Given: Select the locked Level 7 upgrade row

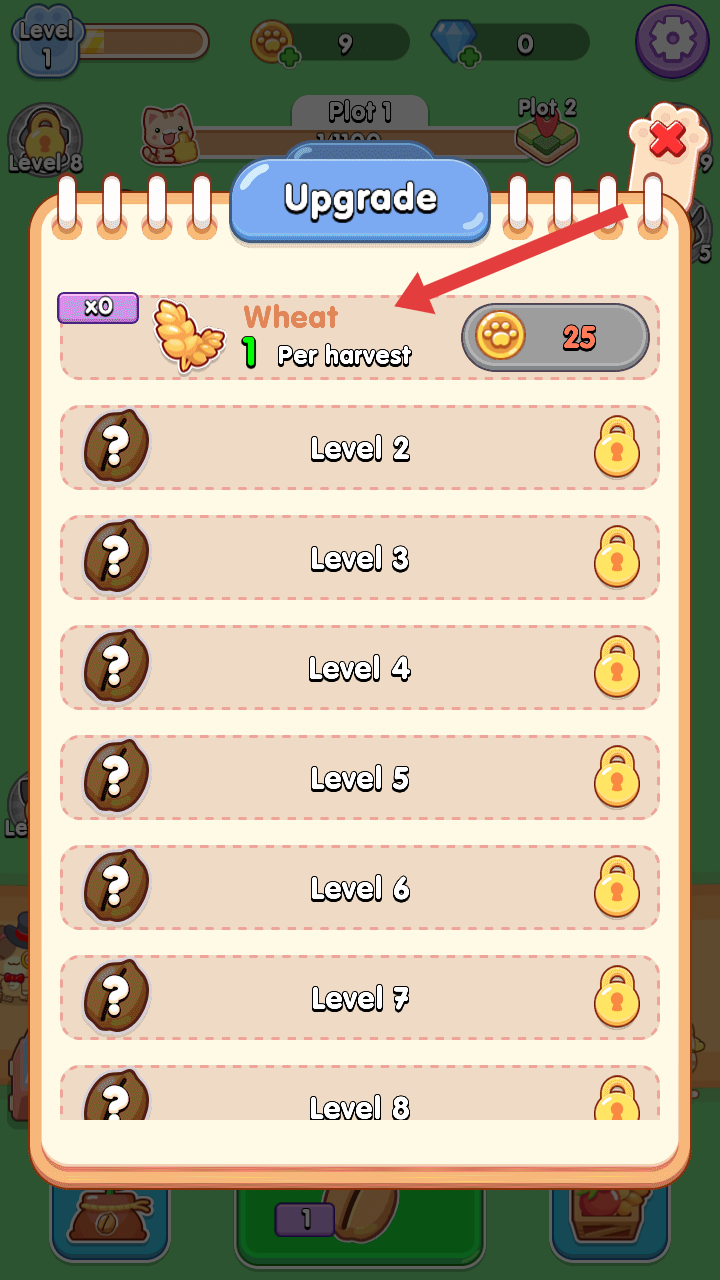Looking at the screenshot, I should point(360,998).
